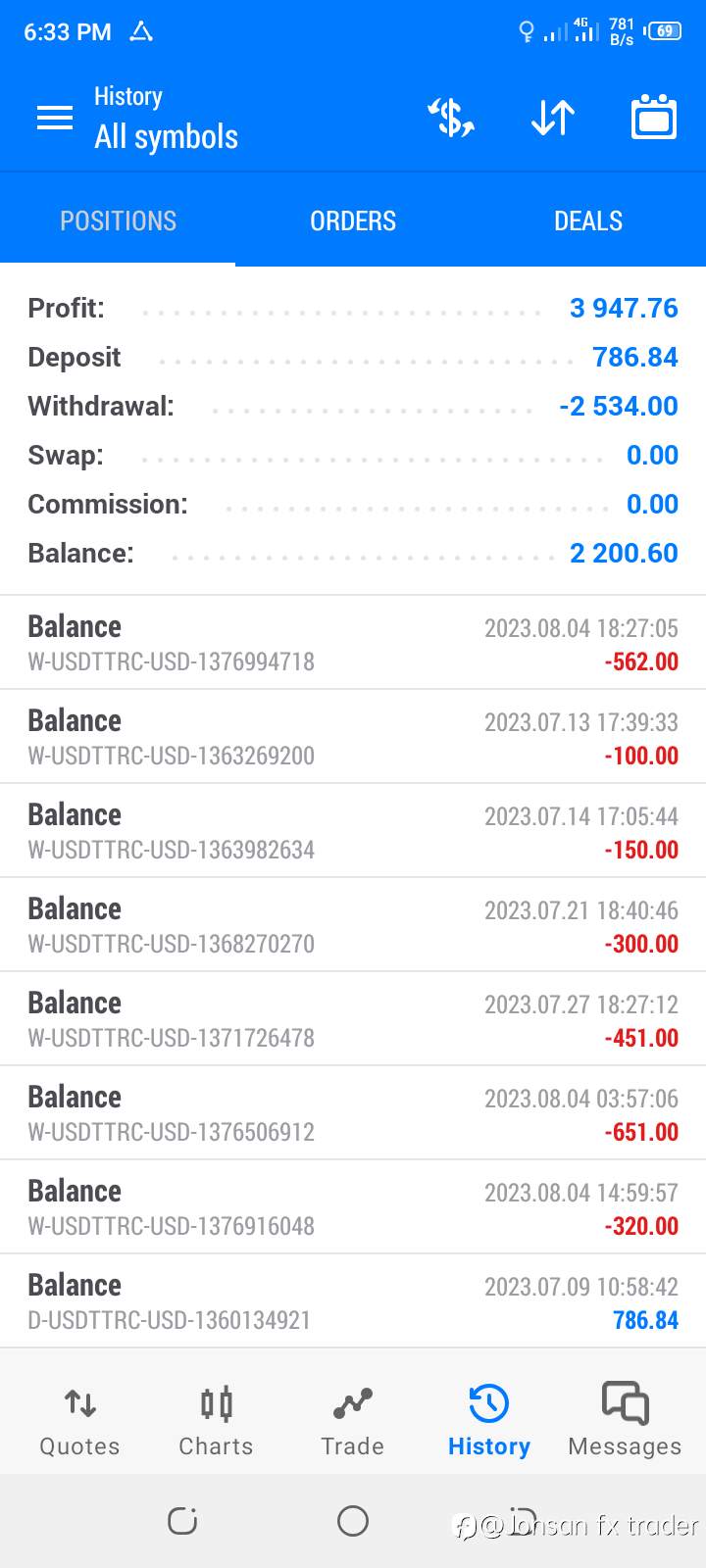Select the -451.00 withdrawal row
Screen dimensions: 706x1568
[x=353, y=1019]
